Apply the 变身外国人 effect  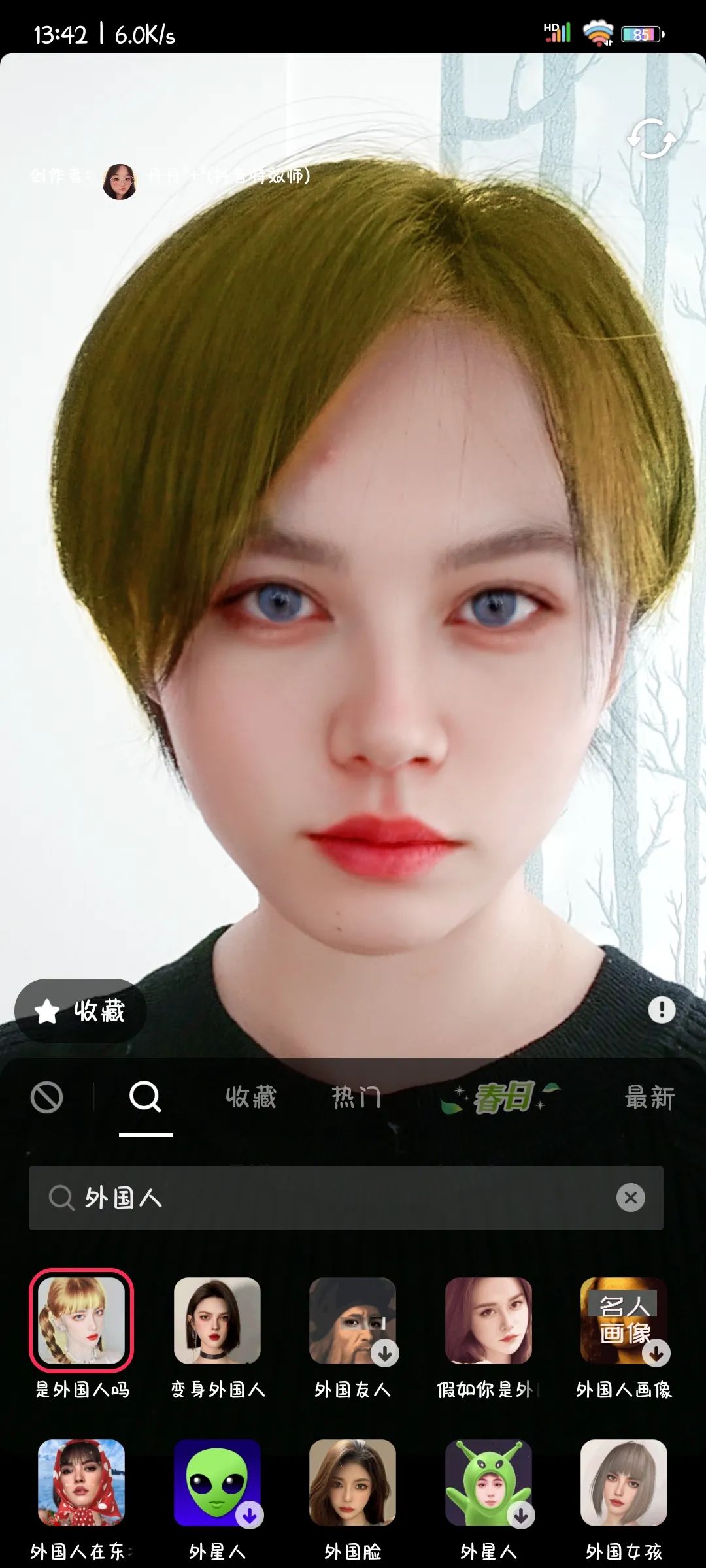pos(217,1320)
